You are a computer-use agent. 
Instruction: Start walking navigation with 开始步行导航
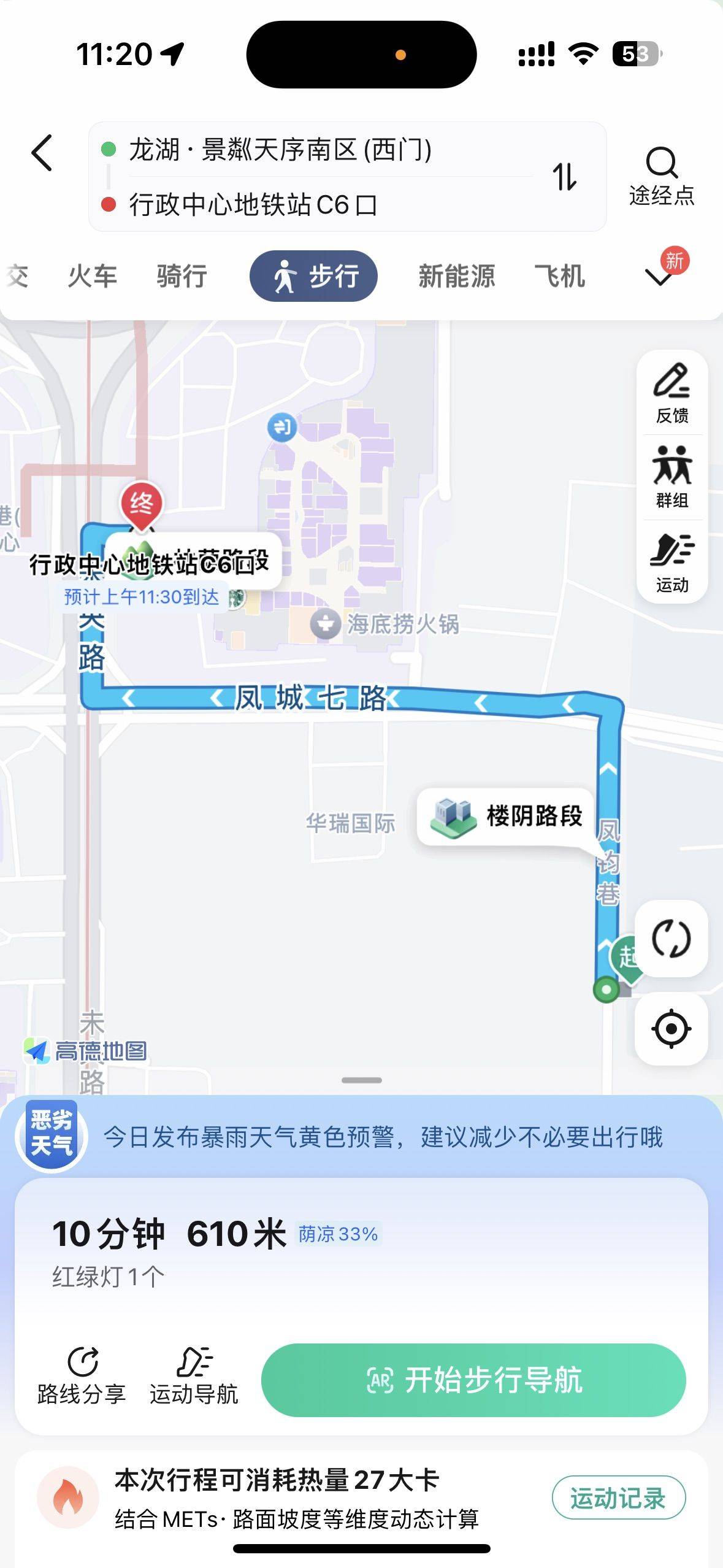(x=473, y=1380)
